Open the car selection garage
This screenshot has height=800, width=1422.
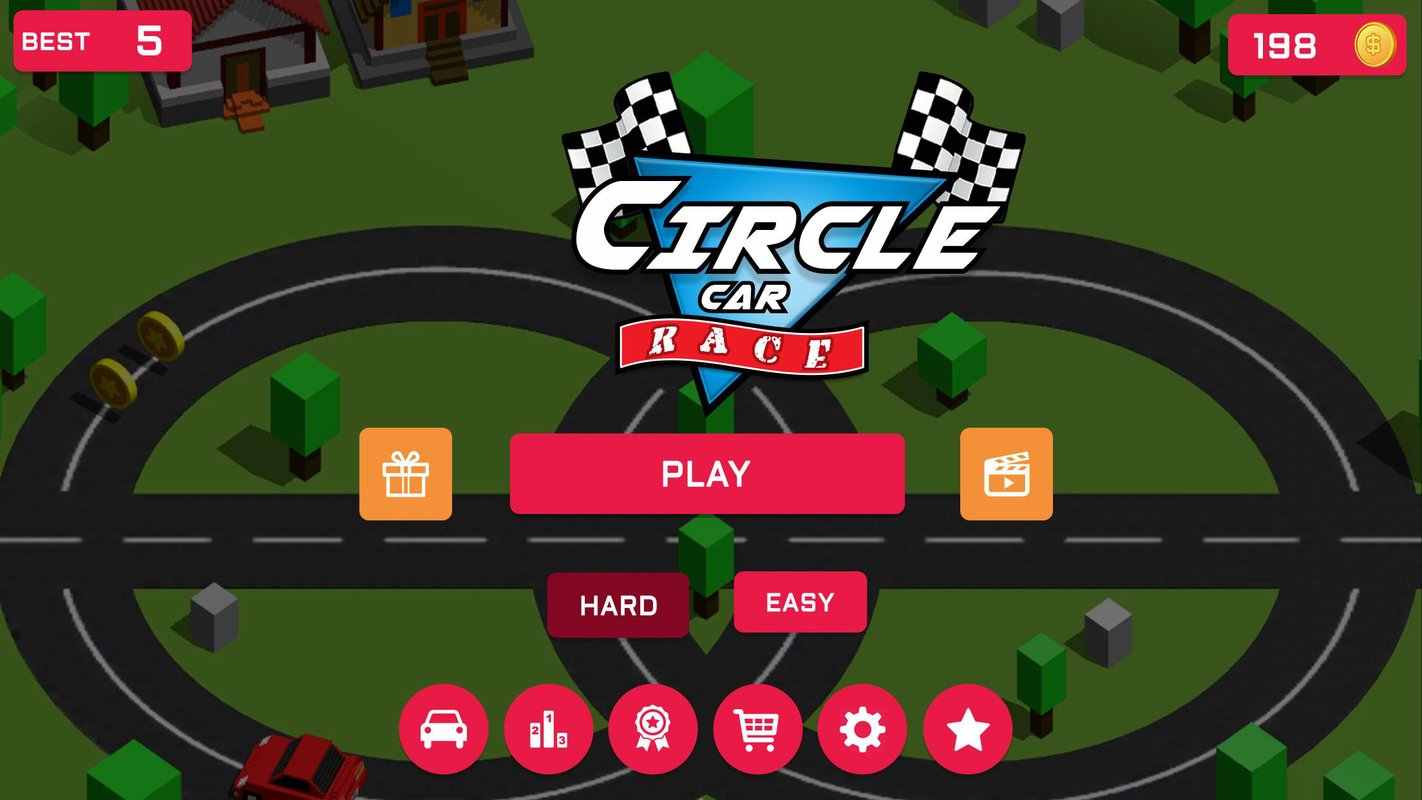tap(443, 729)
